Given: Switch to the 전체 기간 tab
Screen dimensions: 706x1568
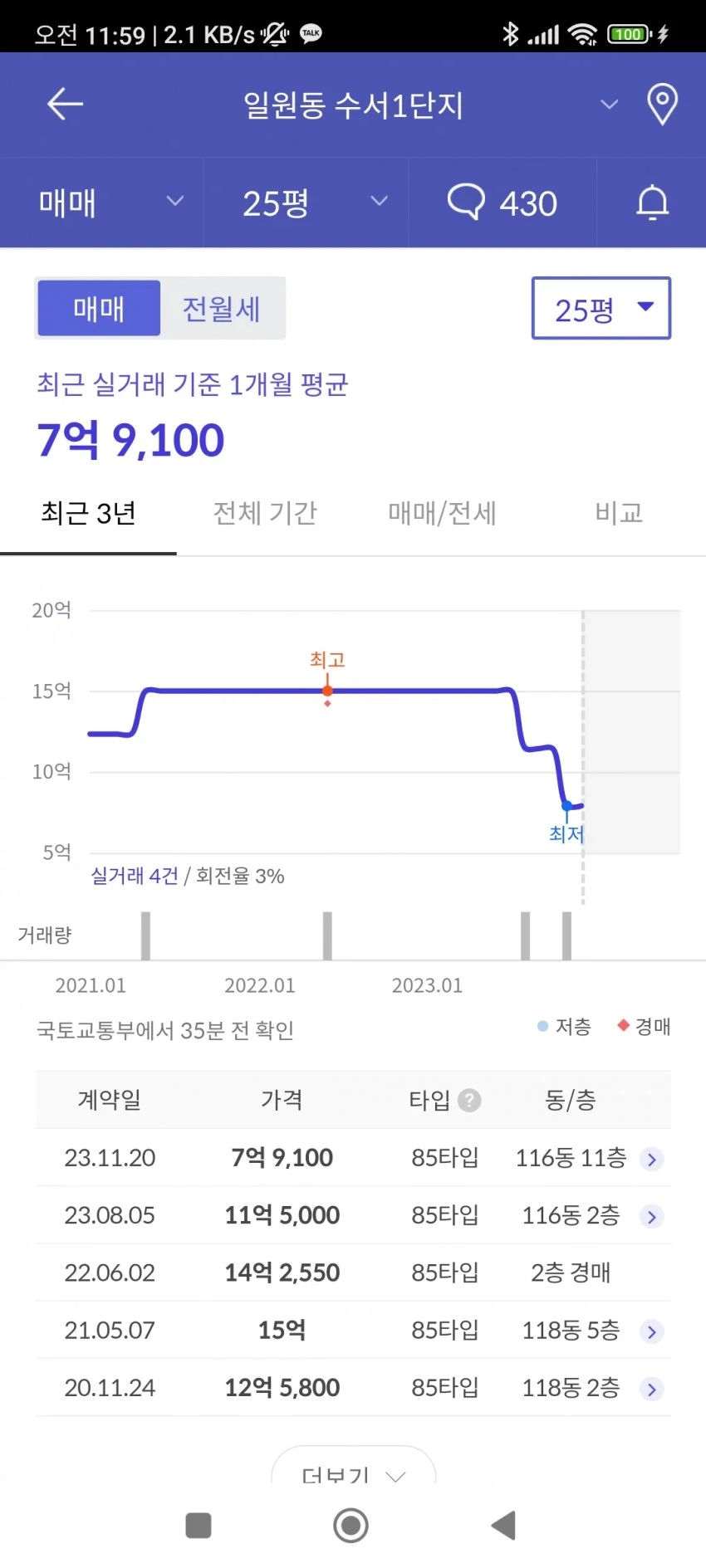Looking at the screenshot, I should [x=265, y=513].
